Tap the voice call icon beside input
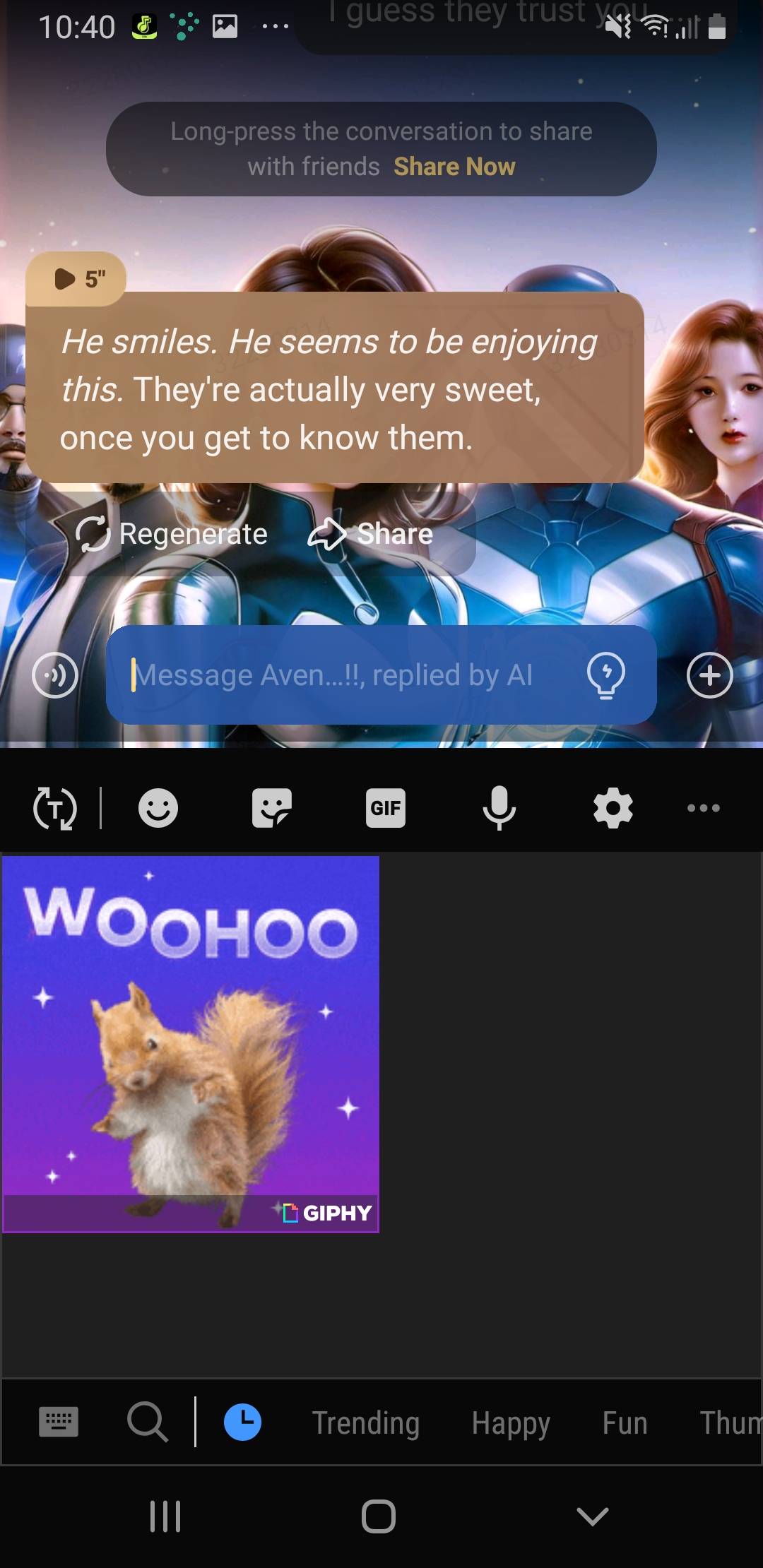Screen dimensions: 763x1568 coord(55,676)
